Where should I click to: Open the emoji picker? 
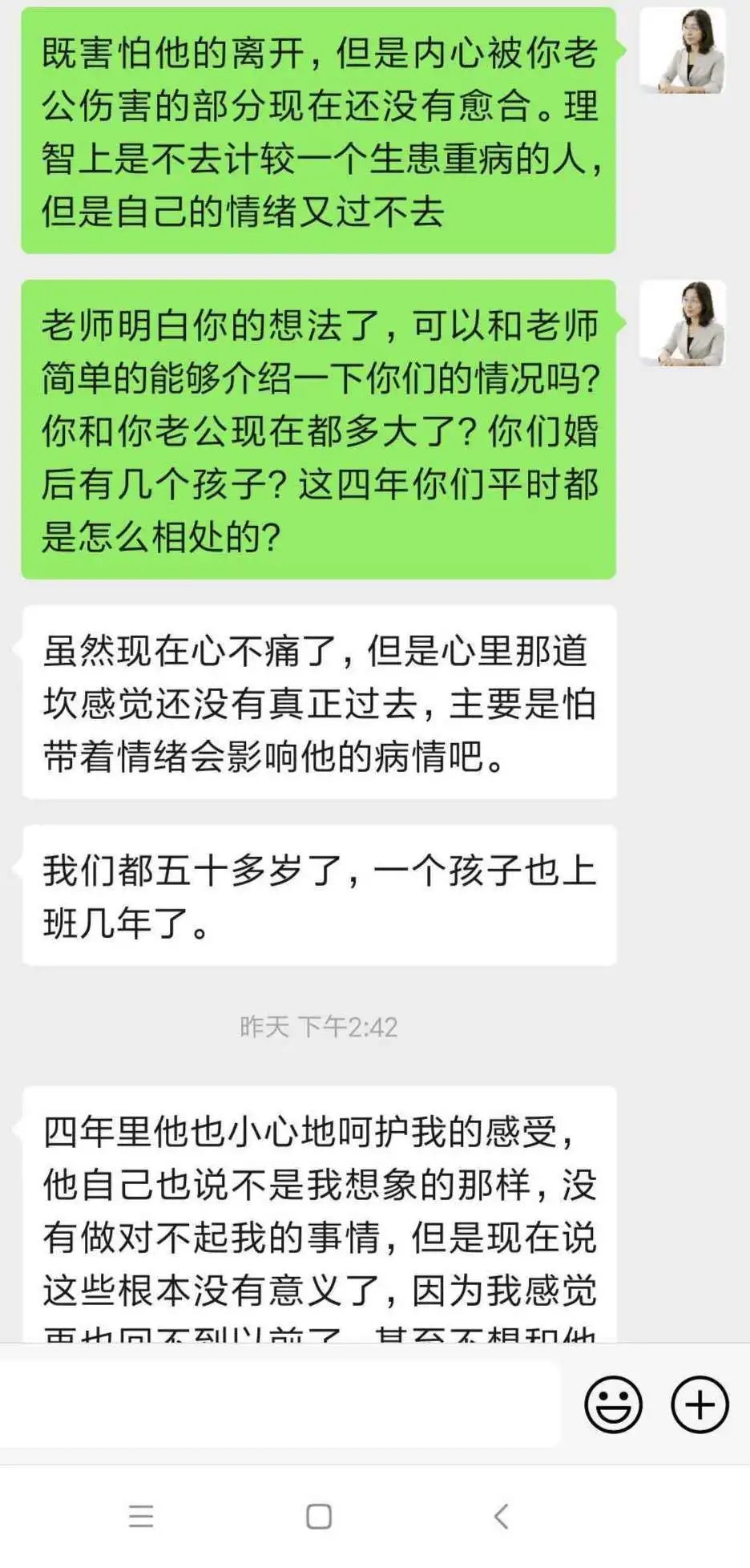point(613,1404)
